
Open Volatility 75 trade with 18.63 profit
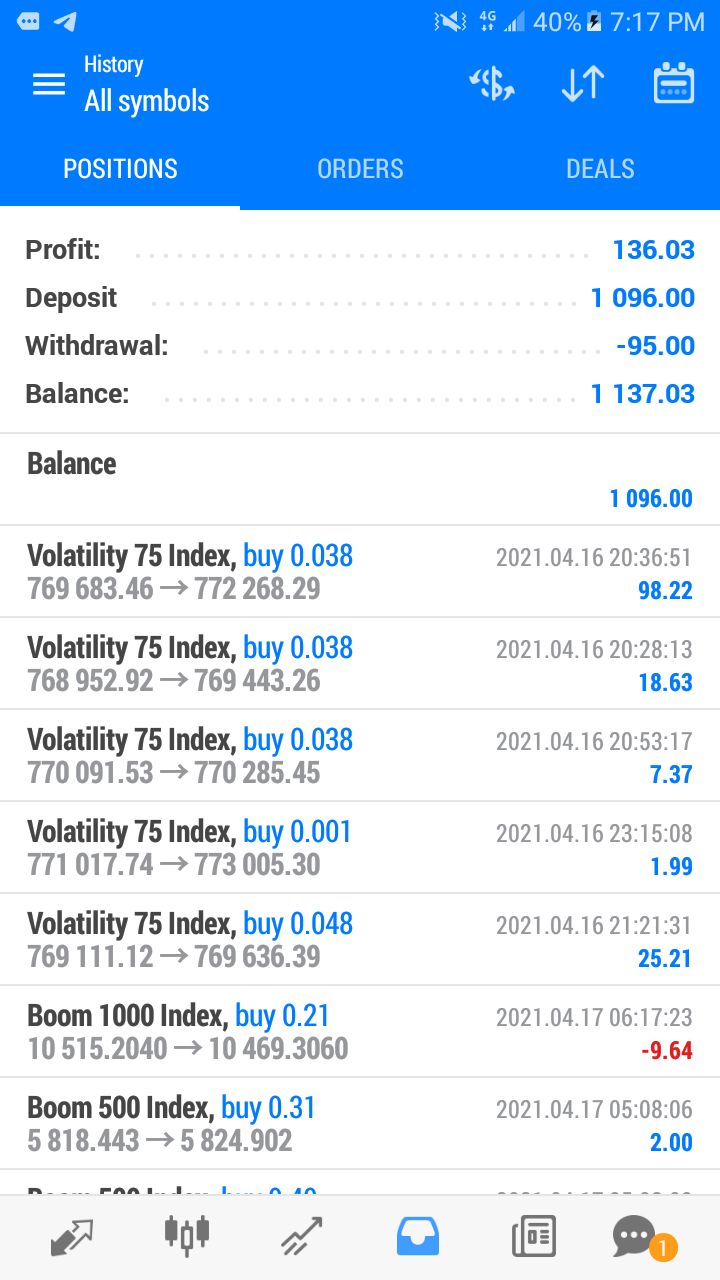[360, 664]
